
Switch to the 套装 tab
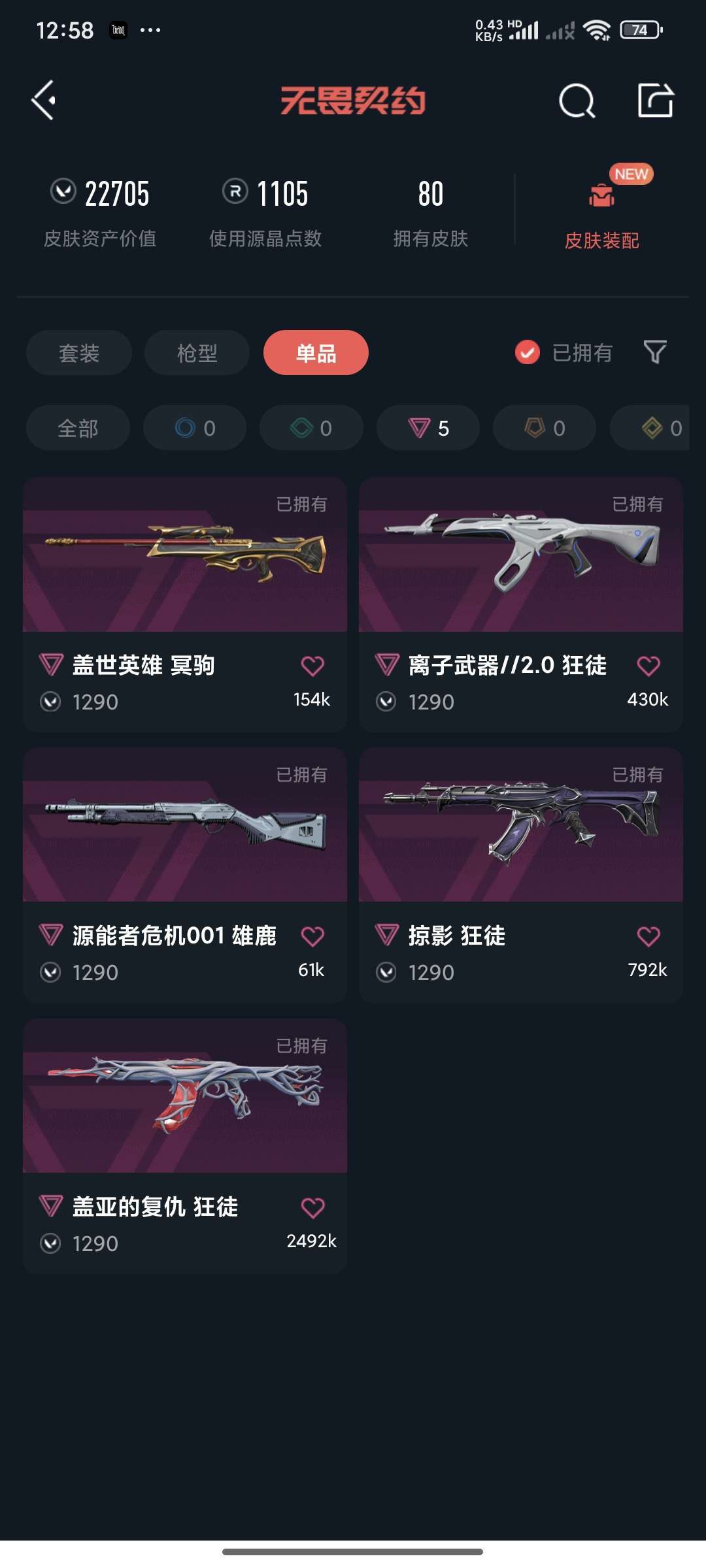[79, 353]
